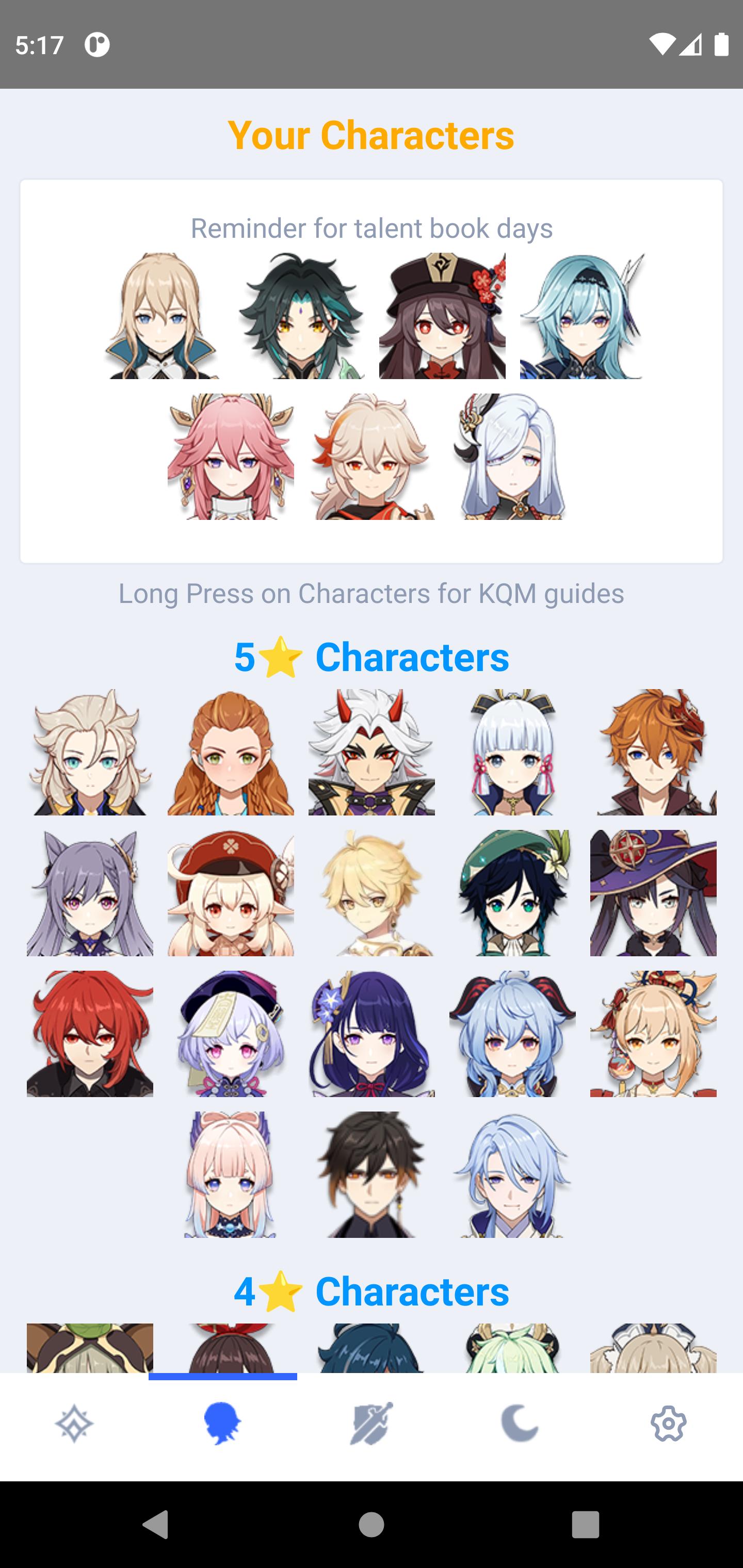Select Ganyu with blue hair and horns
Viewport: 743px width, 1568px height.
[512, 1034]
